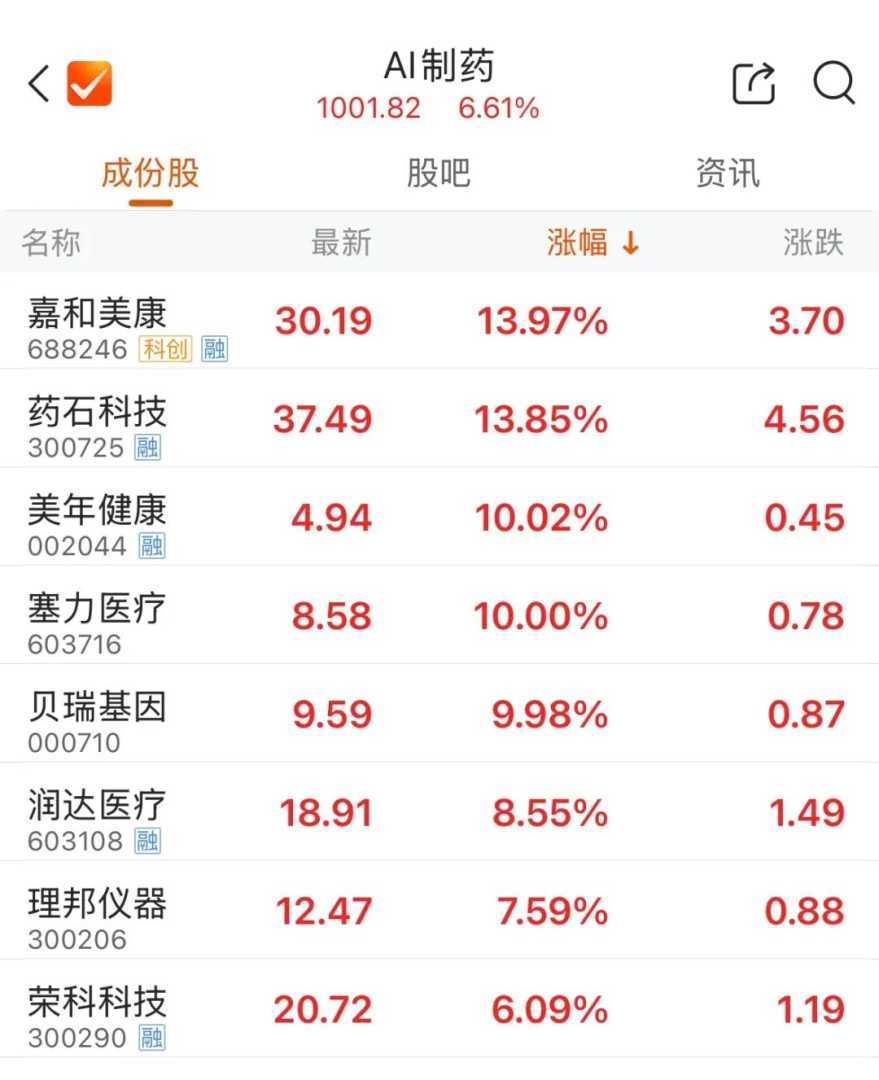Toggle the 涨幅 sort order

pyautogui.click(x=592, y=243)
